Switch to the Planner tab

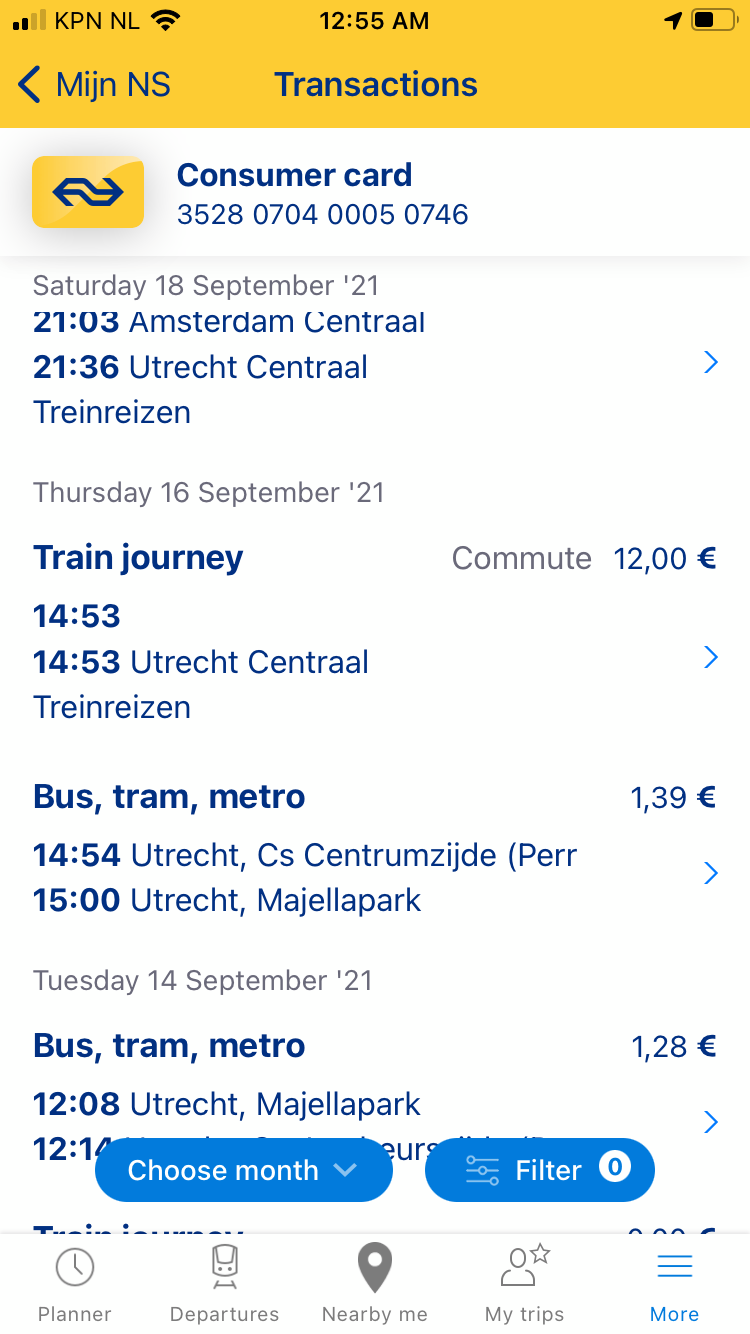[75, 1284]
